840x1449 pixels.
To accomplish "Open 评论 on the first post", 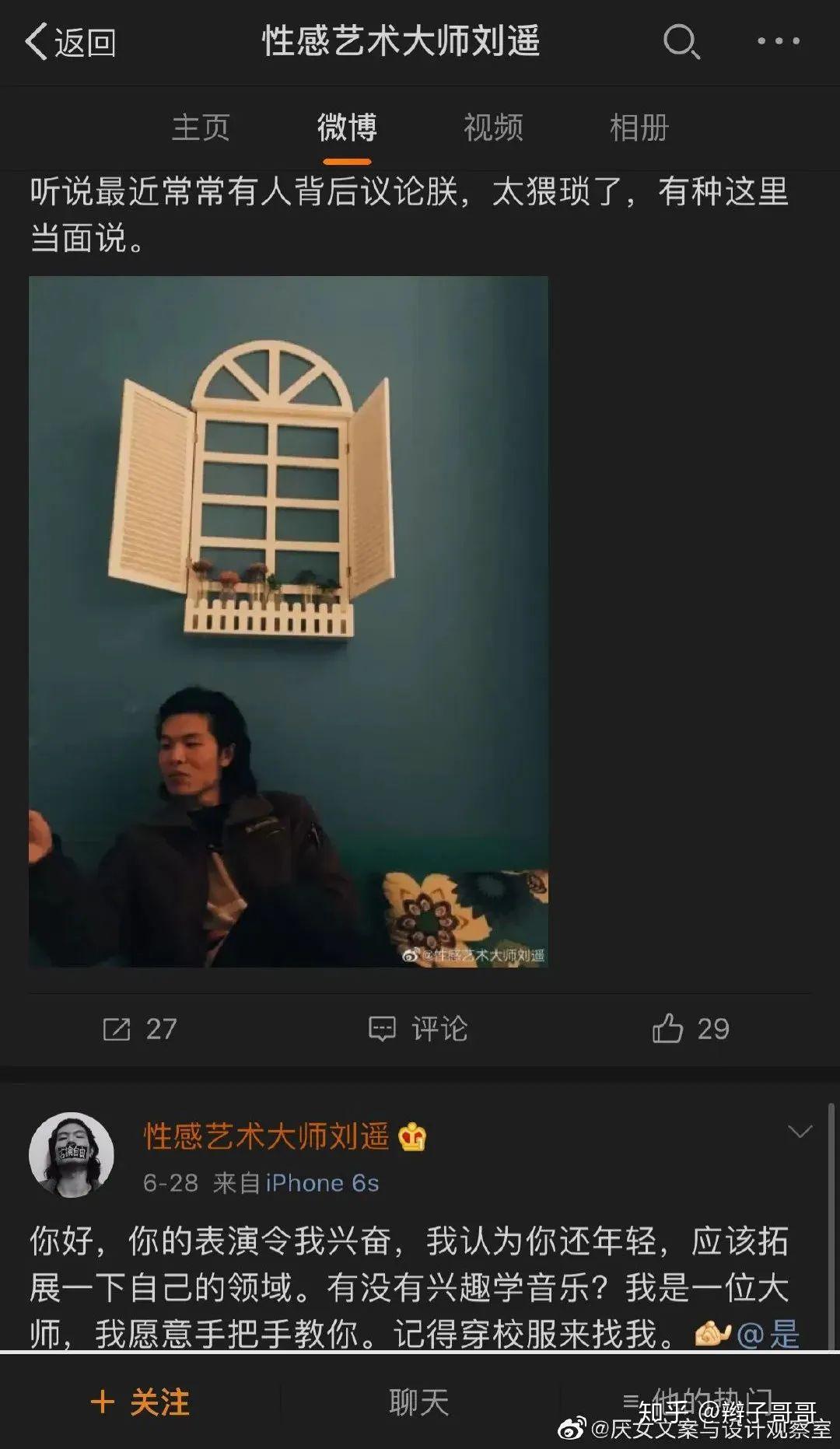I will tap(418, 1029).
